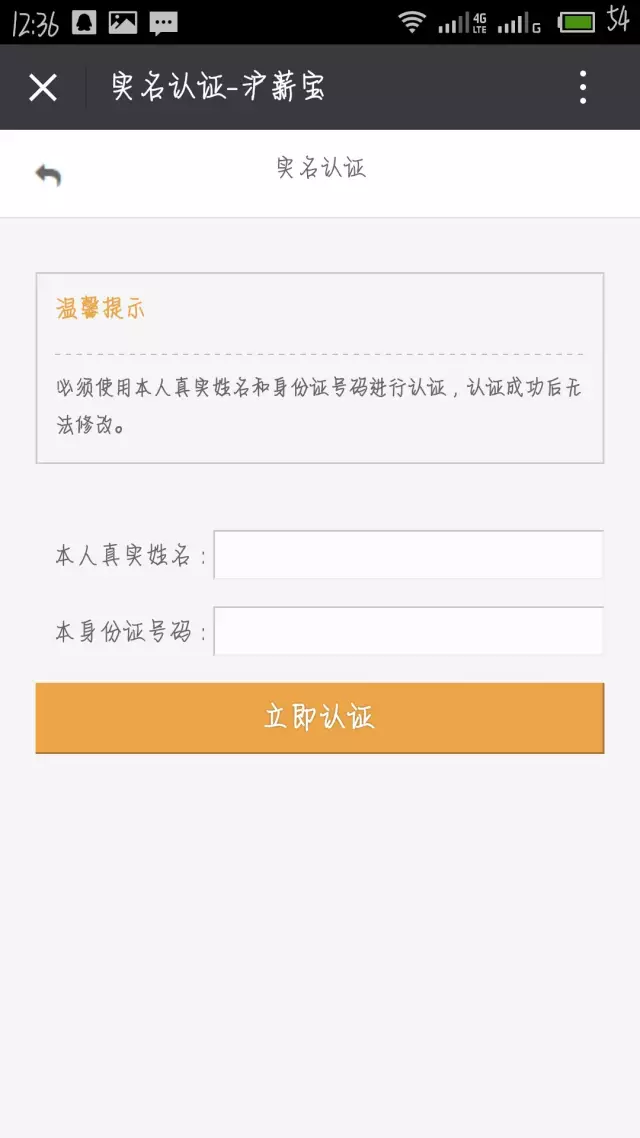
Task: Go back using the arrow icon
Action: tap(48, 175)
